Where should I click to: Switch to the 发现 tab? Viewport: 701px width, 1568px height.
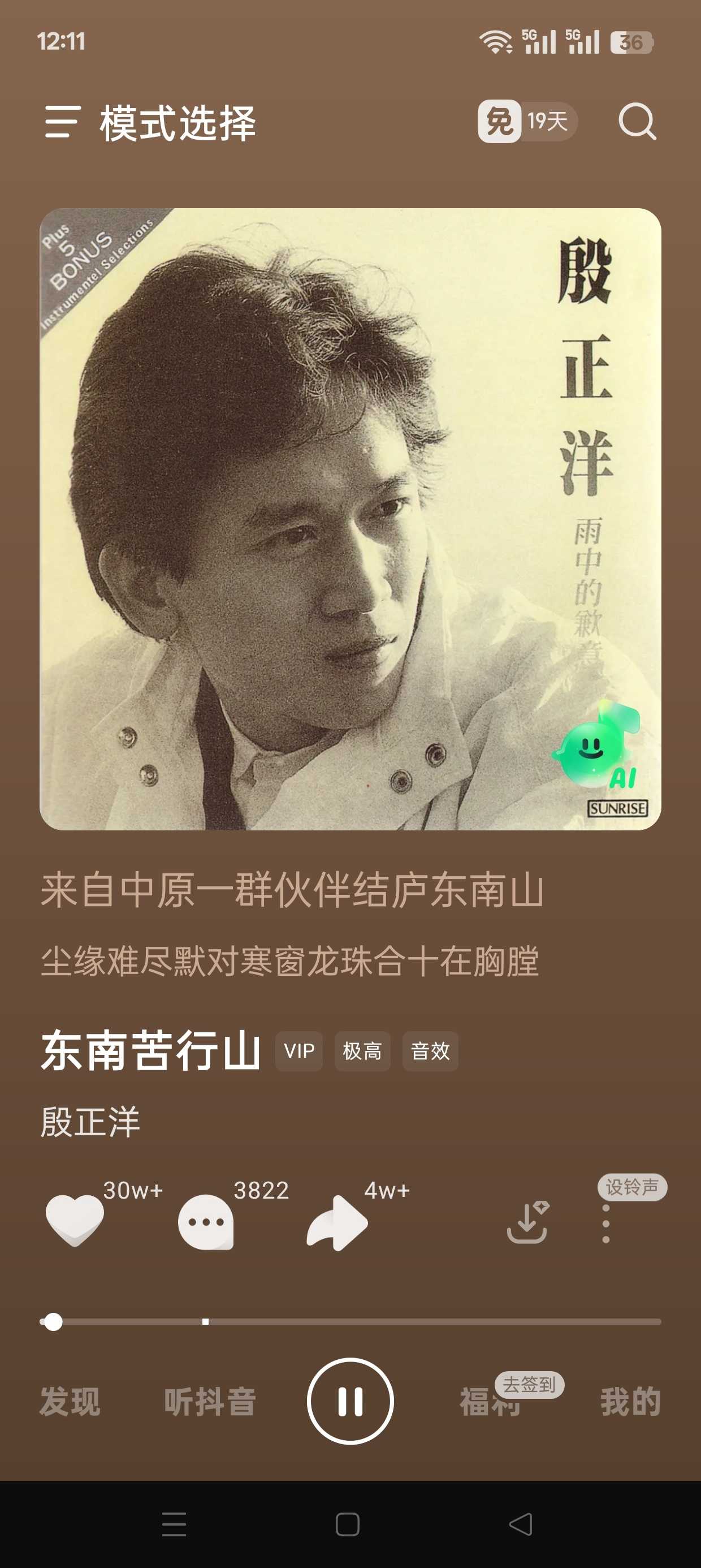[70, 1401]
